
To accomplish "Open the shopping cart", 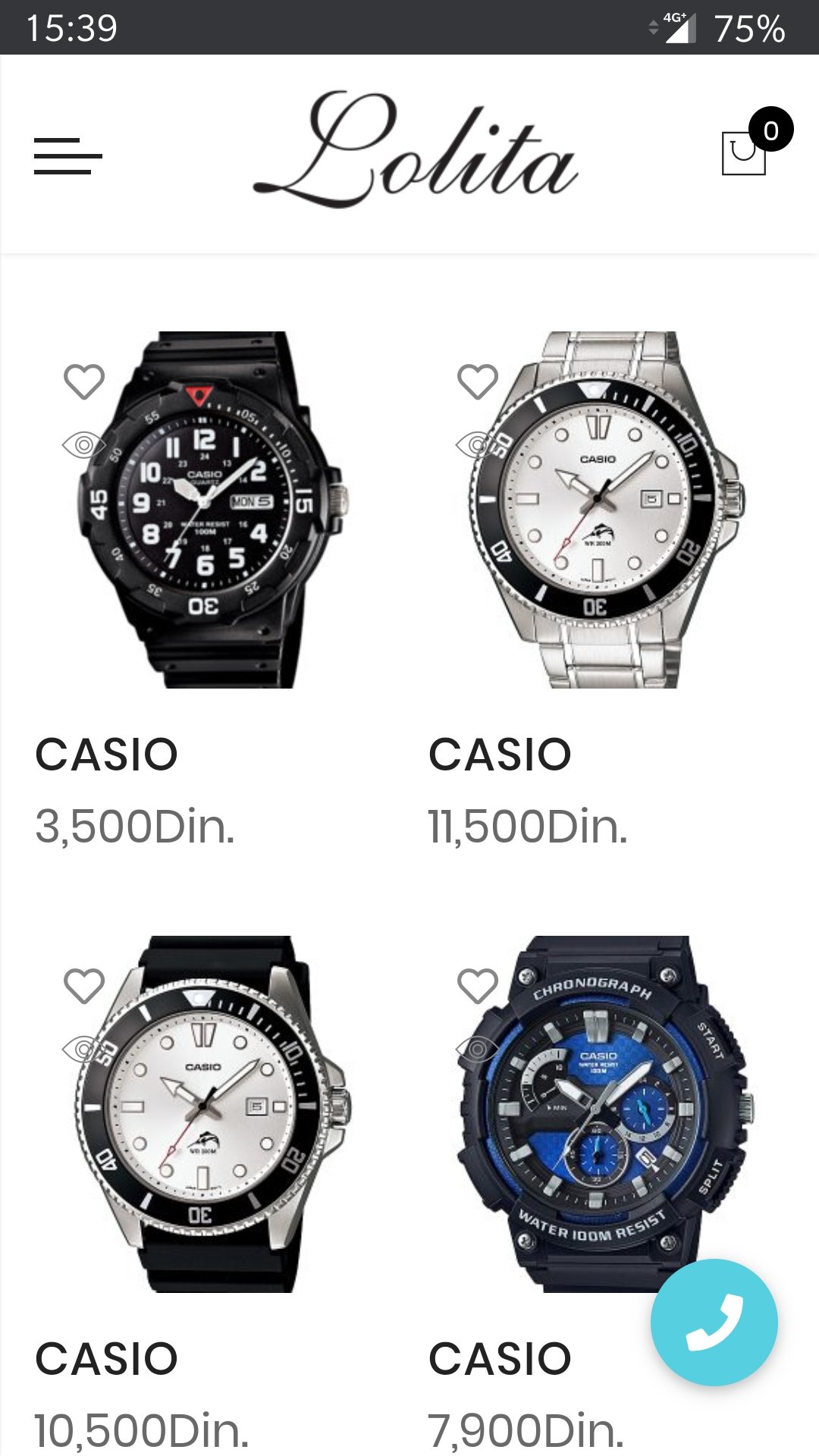I will point(744,152).
